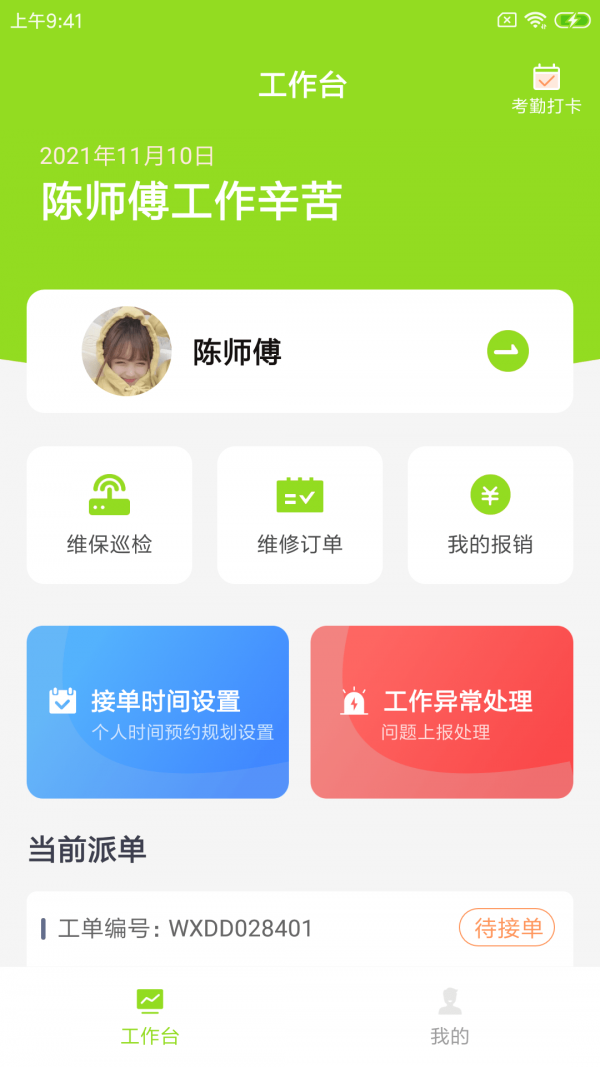Screen dimensions: 600x1067
Task: Select the 工作台 tab
Action: tap(150, 1017)
